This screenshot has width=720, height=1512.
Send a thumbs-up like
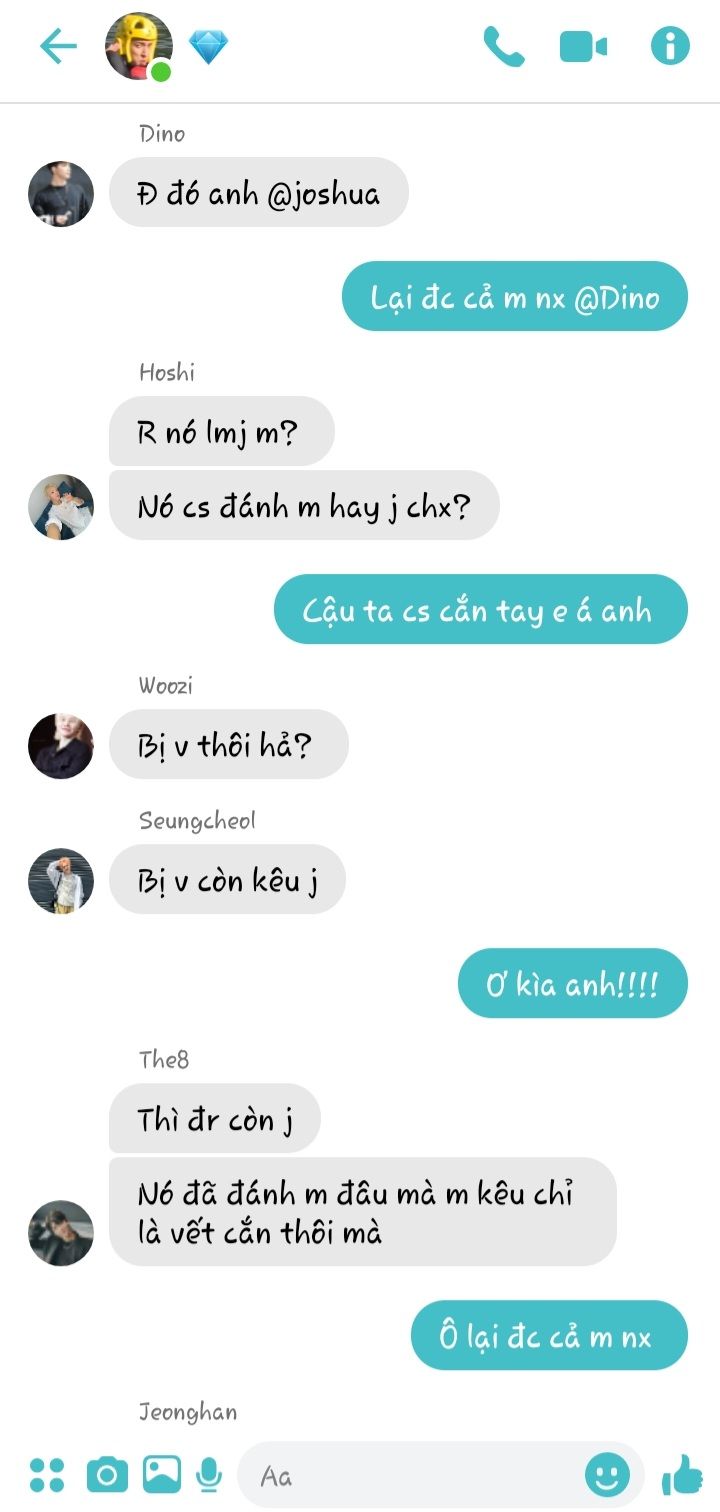click(682, 1474)
